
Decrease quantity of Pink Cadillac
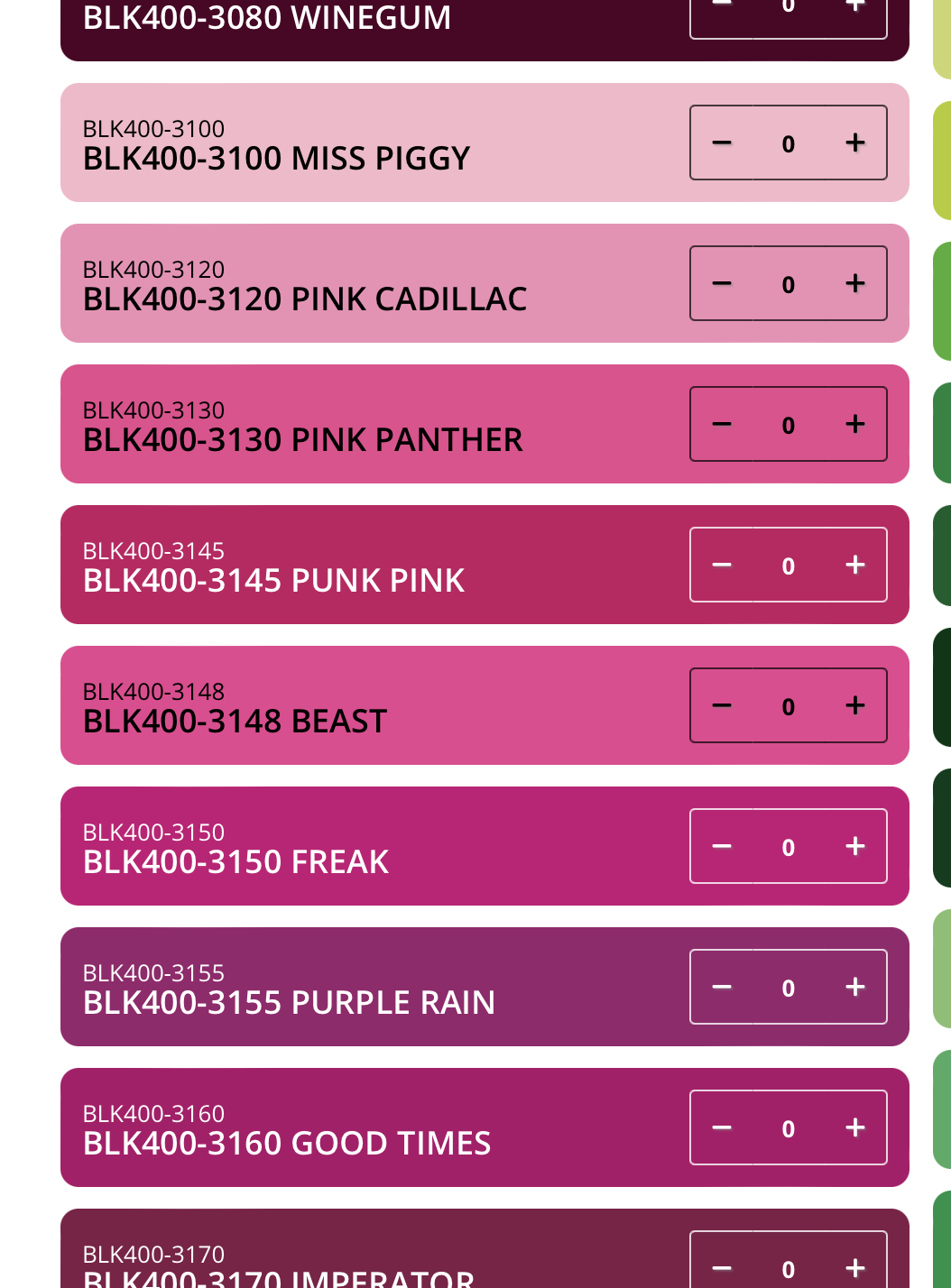coord(722,283)
